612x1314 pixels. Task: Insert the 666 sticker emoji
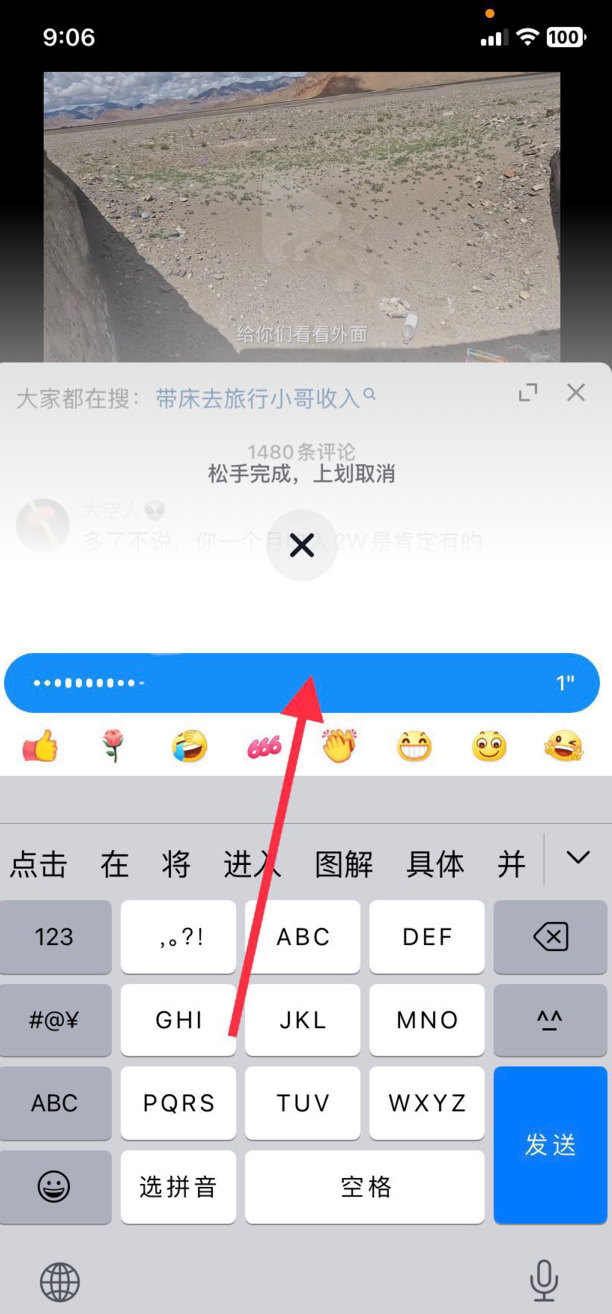click(x=264, y=746)
